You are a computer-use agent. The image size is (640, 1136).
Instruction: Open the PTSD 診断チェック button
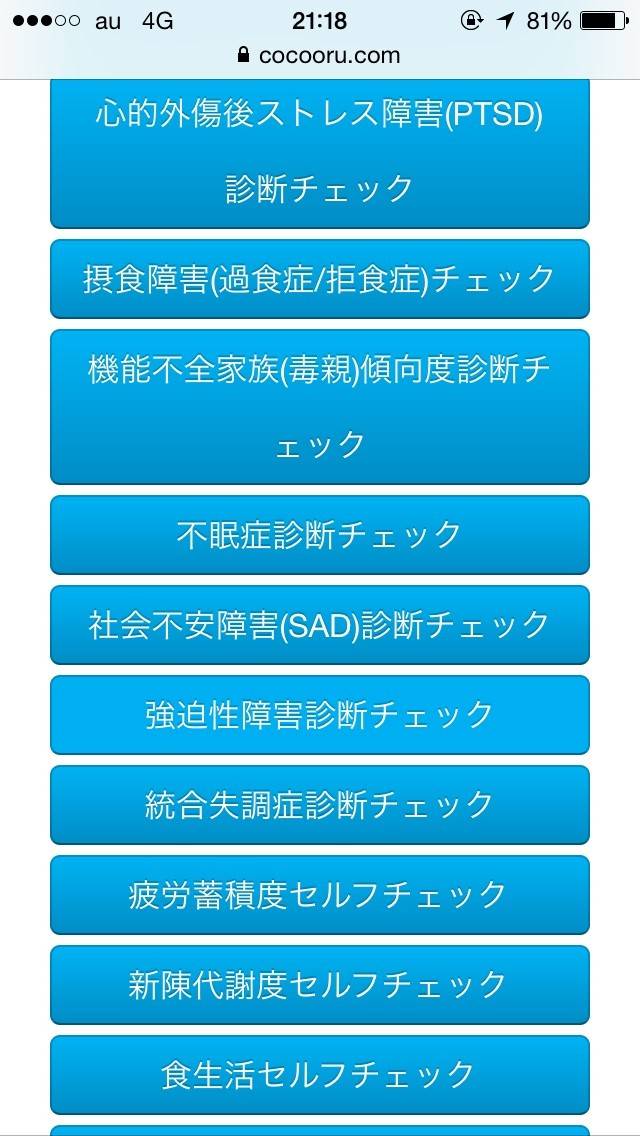click(x=319, y=153)
